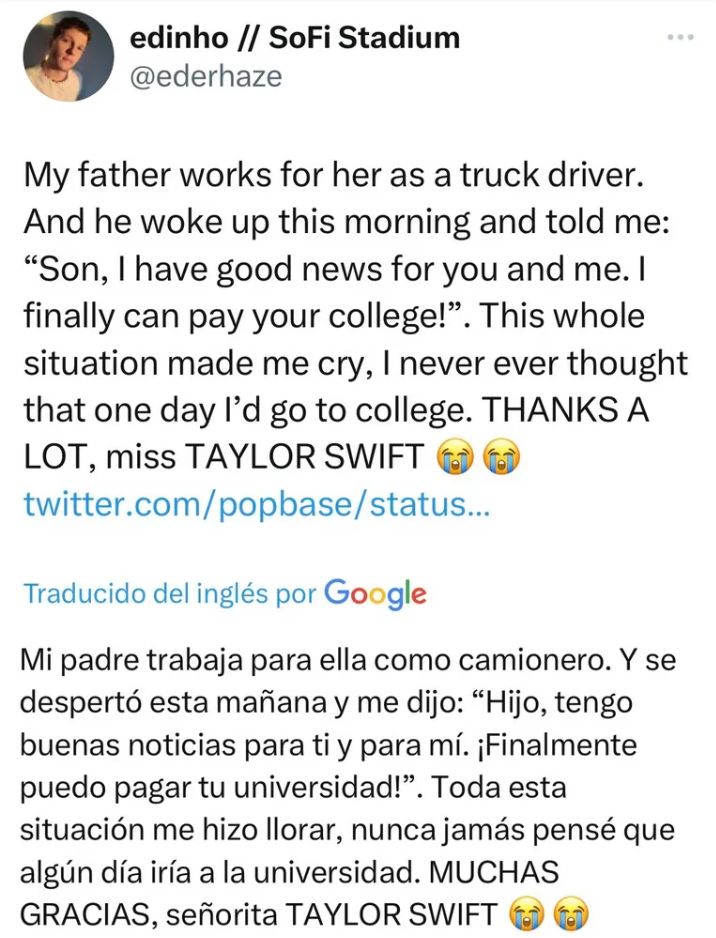Open the twitter.com/popbase/status link

[257, 504]
